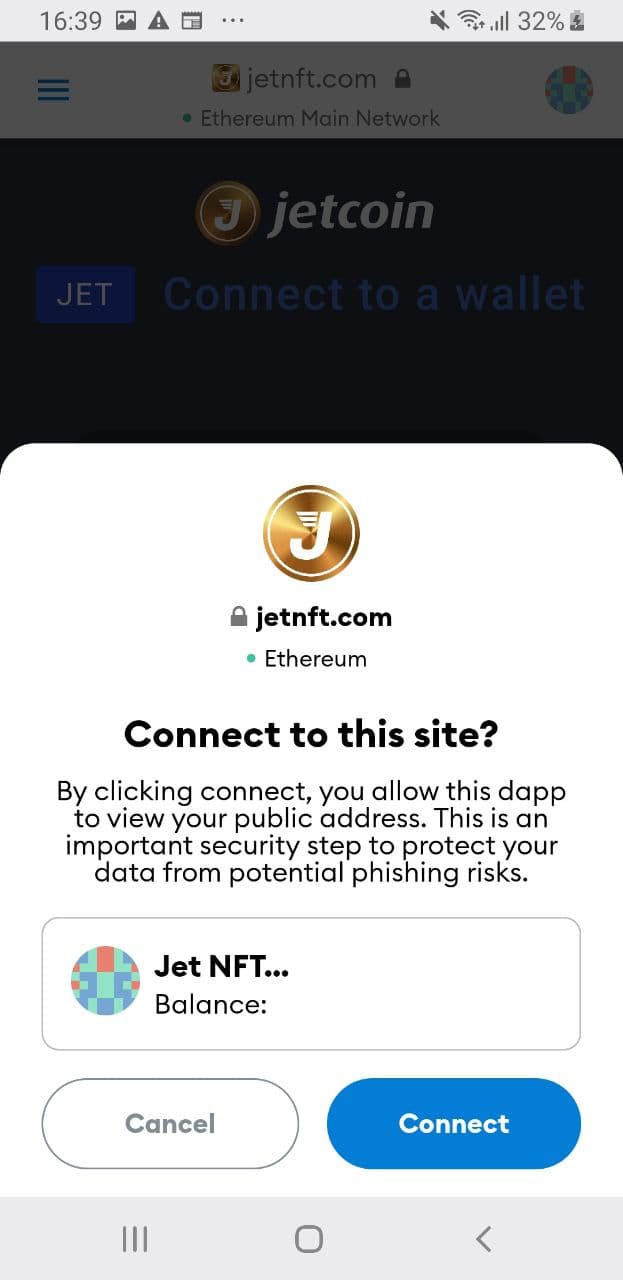
Task: Open the recent apps view
Action: pos(135,1239)
